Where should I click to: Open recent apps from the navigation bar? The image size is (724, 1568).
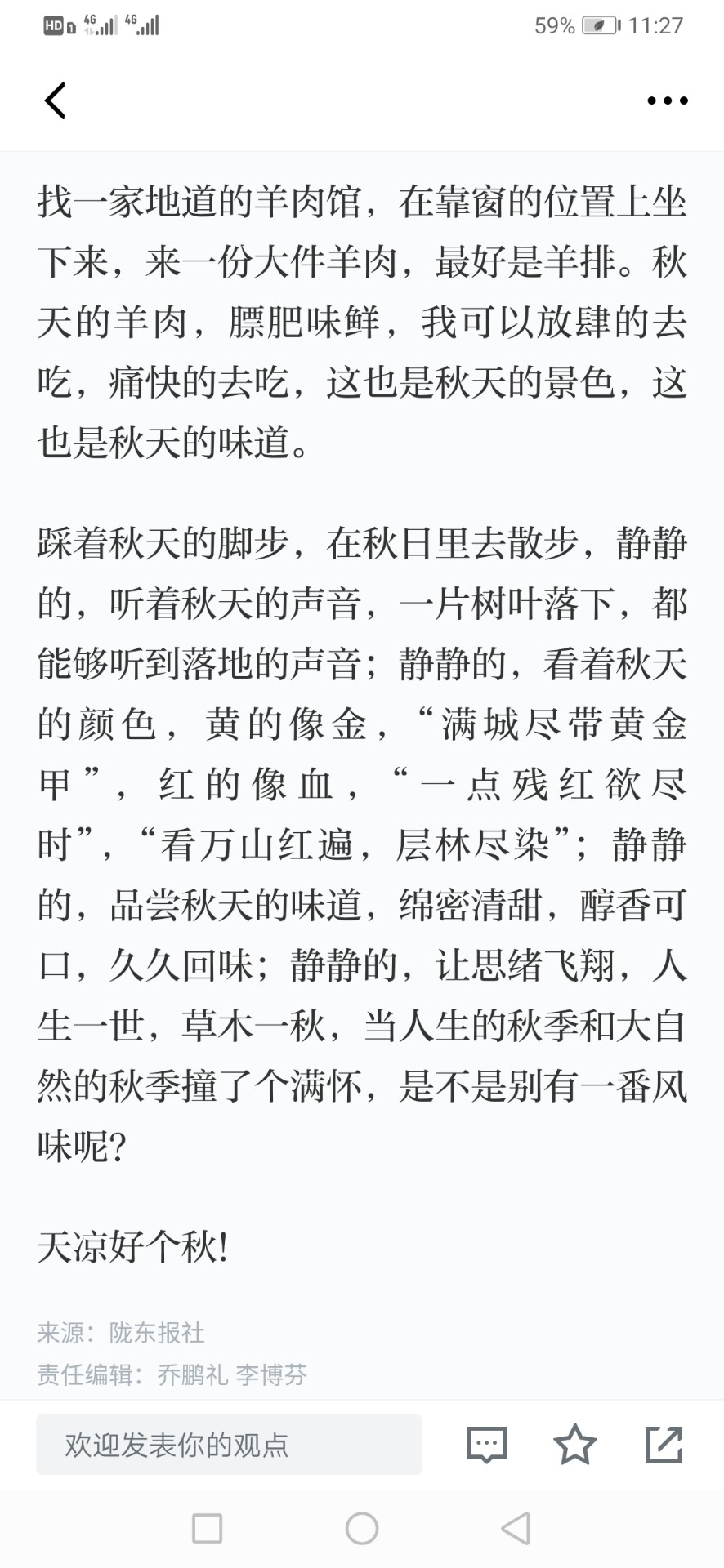coord(207,1528)
